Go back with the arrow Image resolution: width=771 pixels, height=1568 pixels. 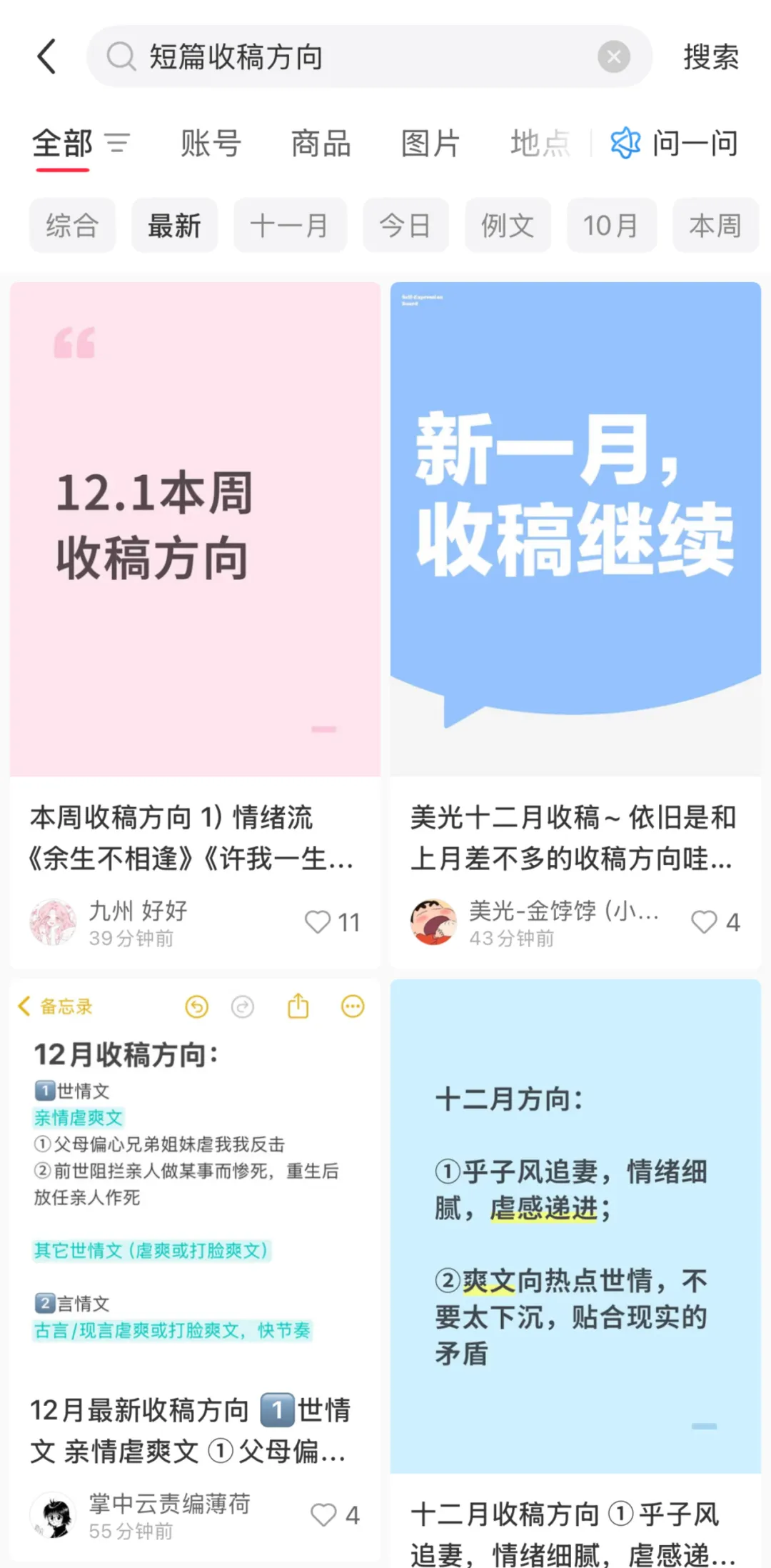click(47, 56)
